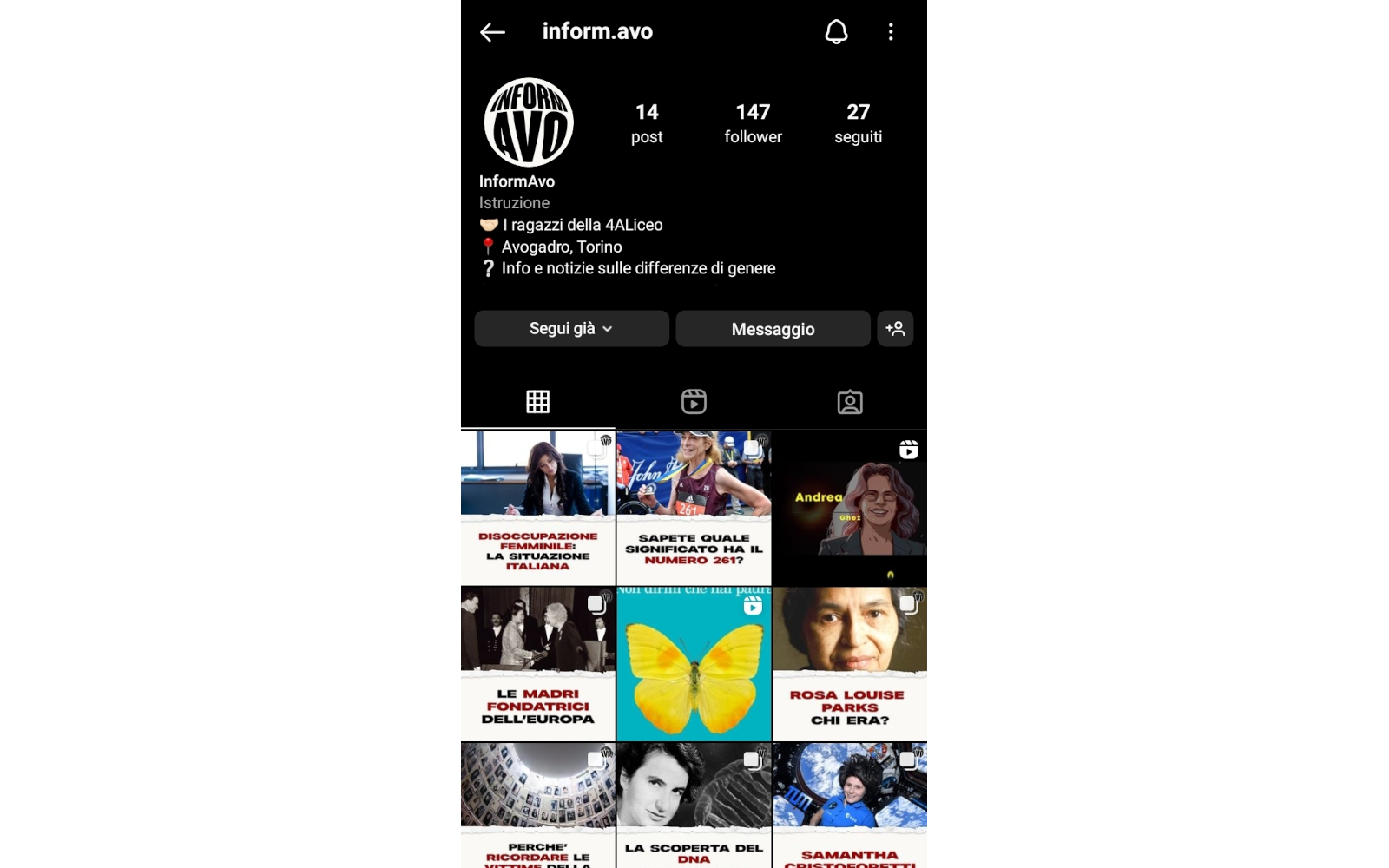This screenshot has width=1389, height=868.
Task: View the 27 seguiti list
Action: (x=858, y=123)
